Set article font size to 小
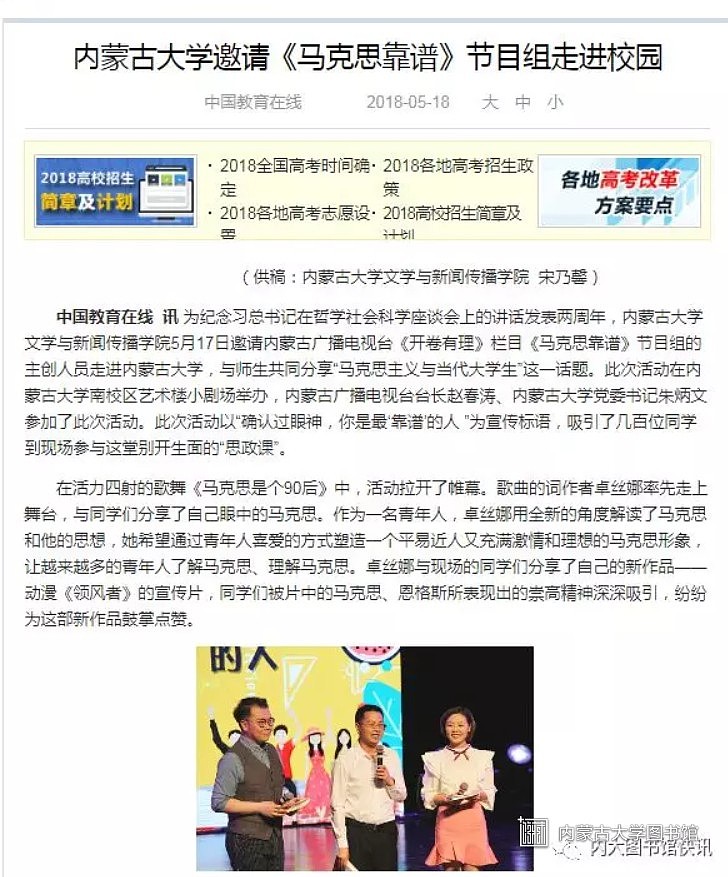Screen dimensions: 728x877 click(x=555, y=102)
